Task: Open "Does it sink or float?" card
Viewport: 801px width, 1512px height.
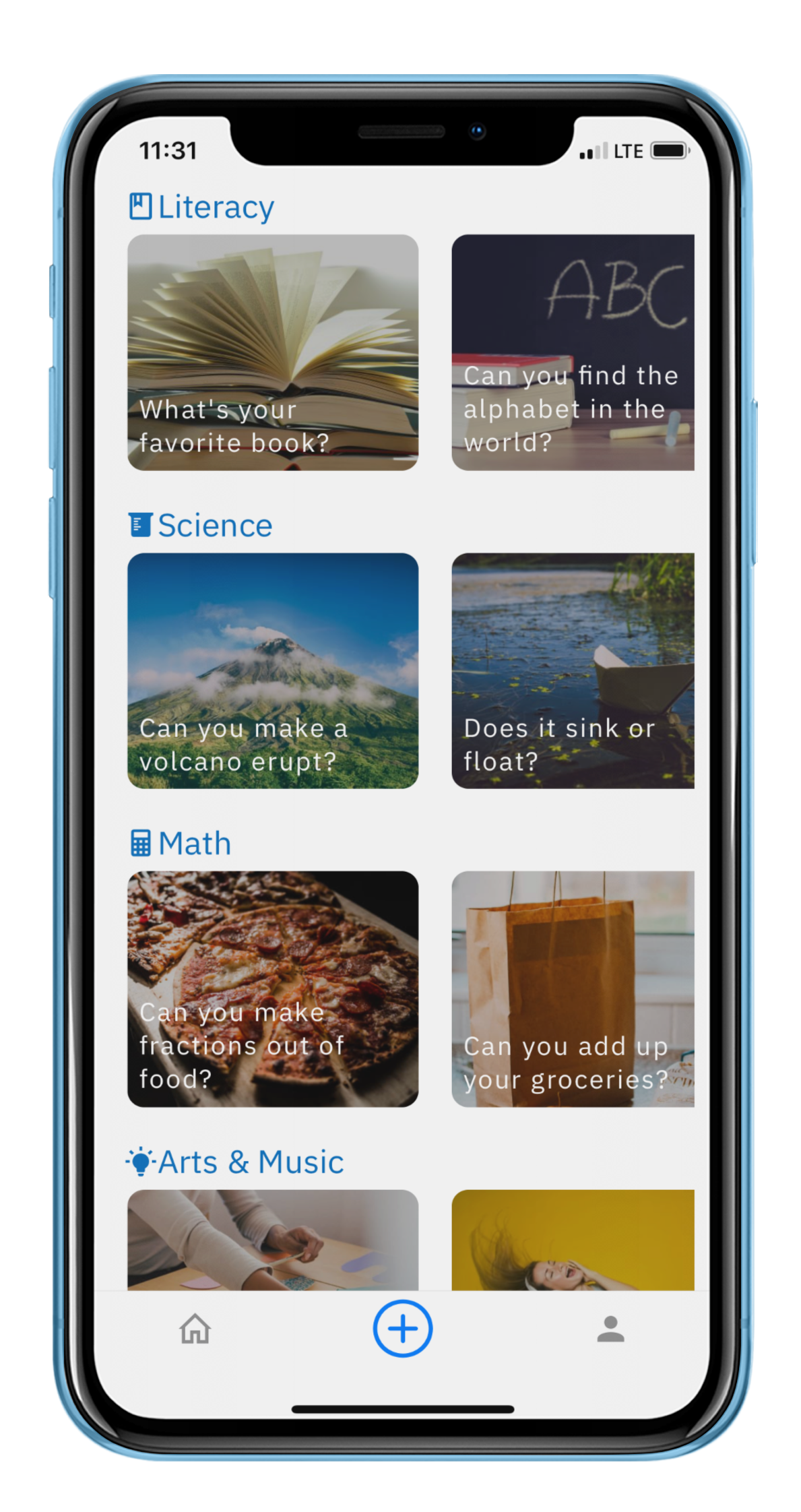Action: (573, 670)
